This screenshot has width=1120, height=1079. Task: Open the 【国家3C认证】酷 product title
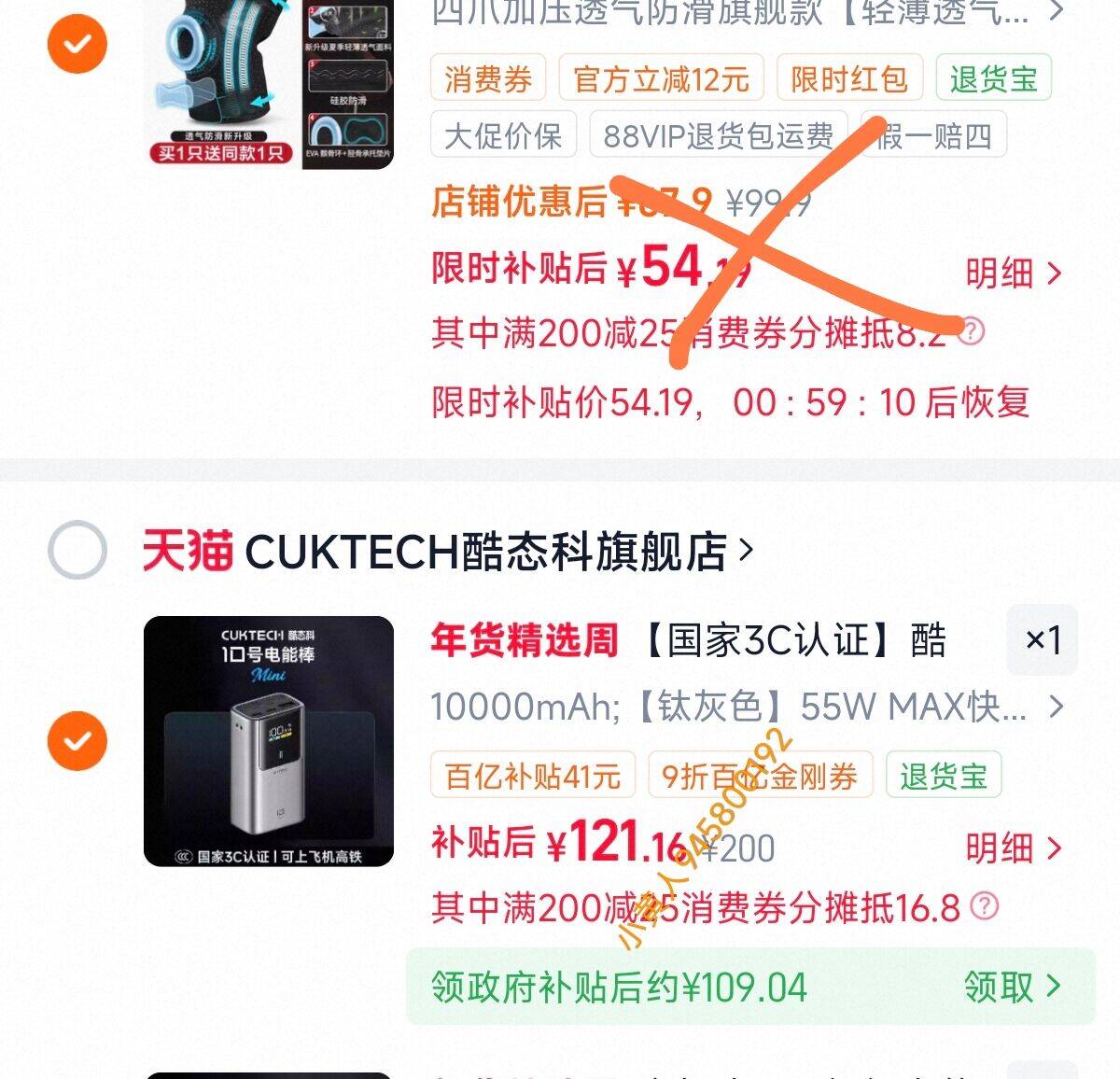[793, 640]
